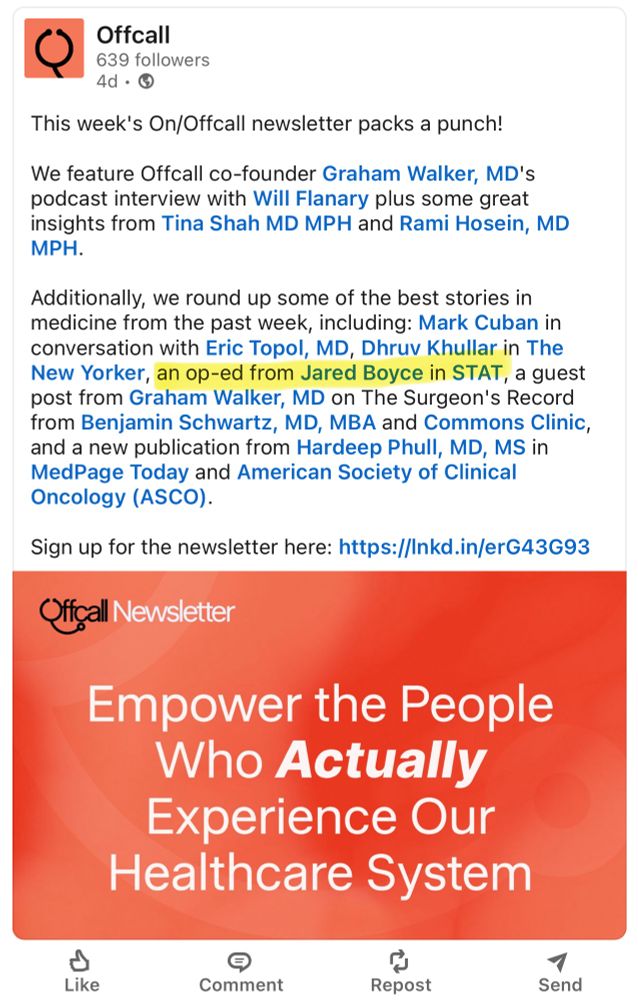This screenshot has width=638, height=1000.
Task: Open Mark Cuban's profile link
Action: coord(478,323)
